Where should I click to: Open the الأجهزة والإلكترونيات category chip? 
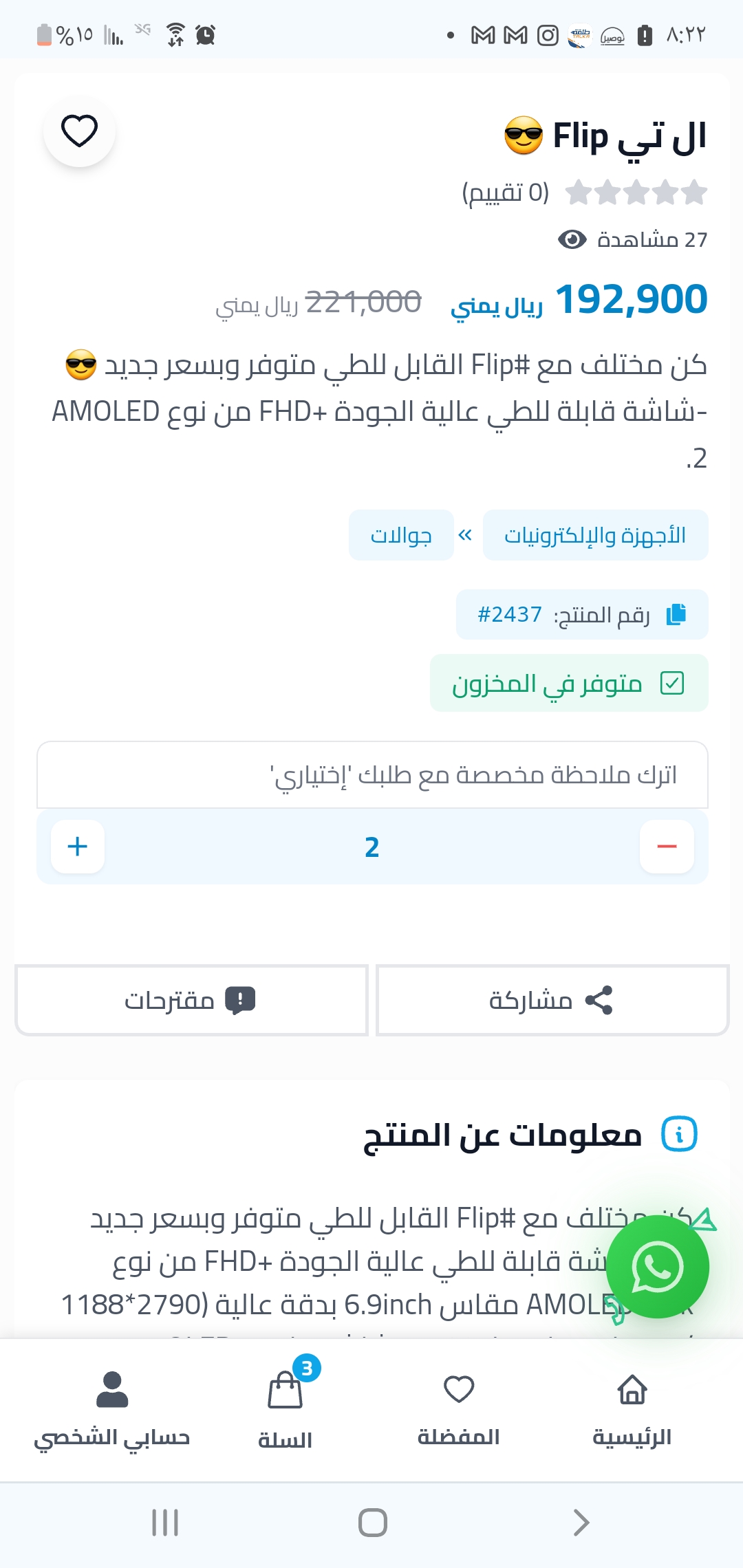click(595, 535)
